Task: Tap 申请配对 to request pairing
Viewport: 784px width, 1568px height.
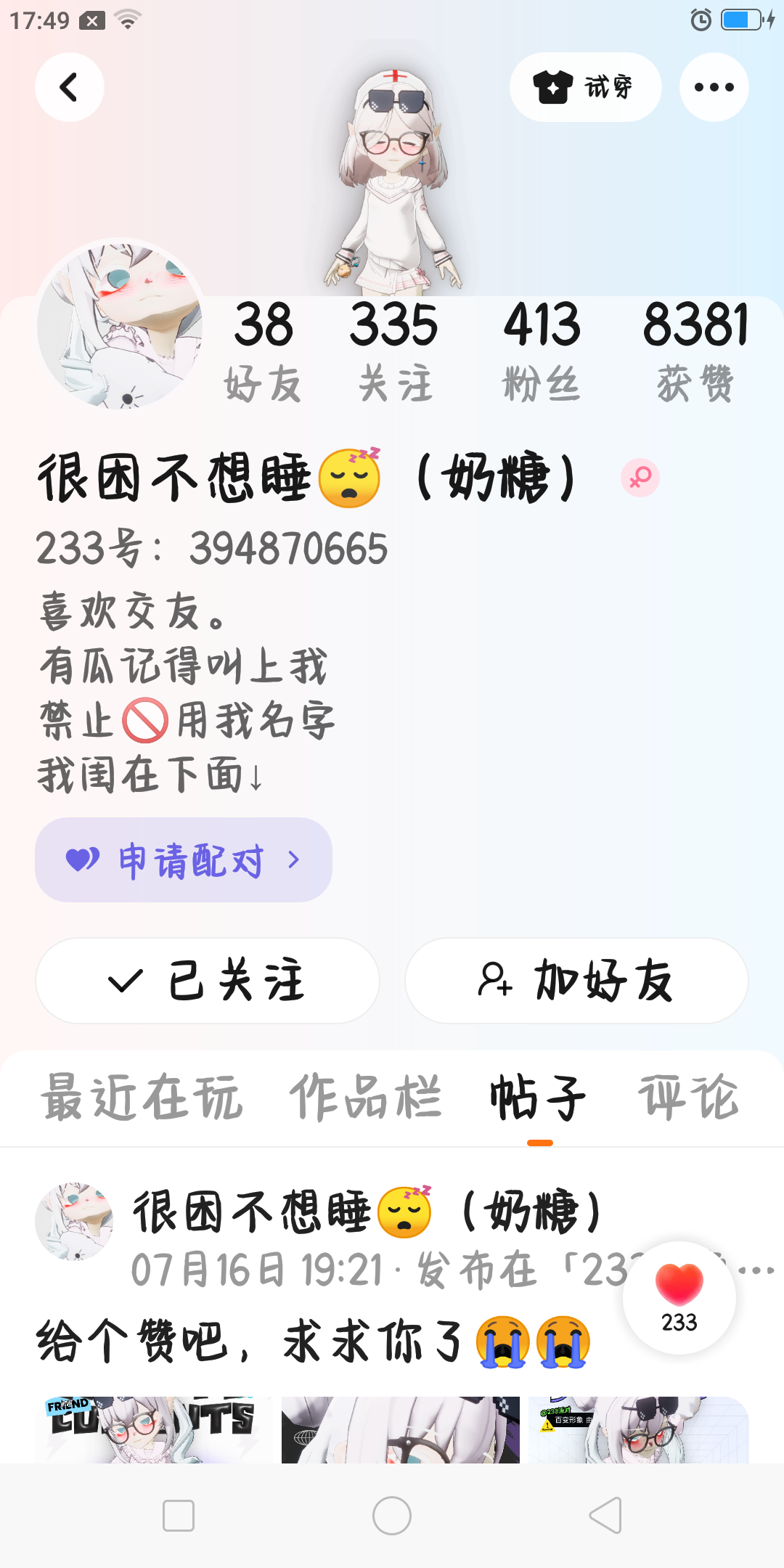Action: pos(183,860)
